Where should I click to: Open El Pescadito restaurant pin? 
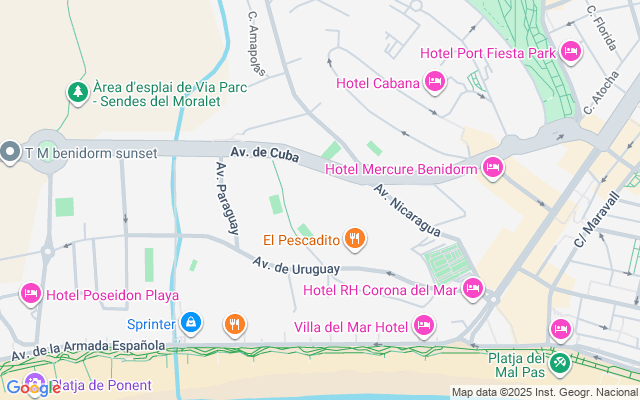tap(354, 238)
